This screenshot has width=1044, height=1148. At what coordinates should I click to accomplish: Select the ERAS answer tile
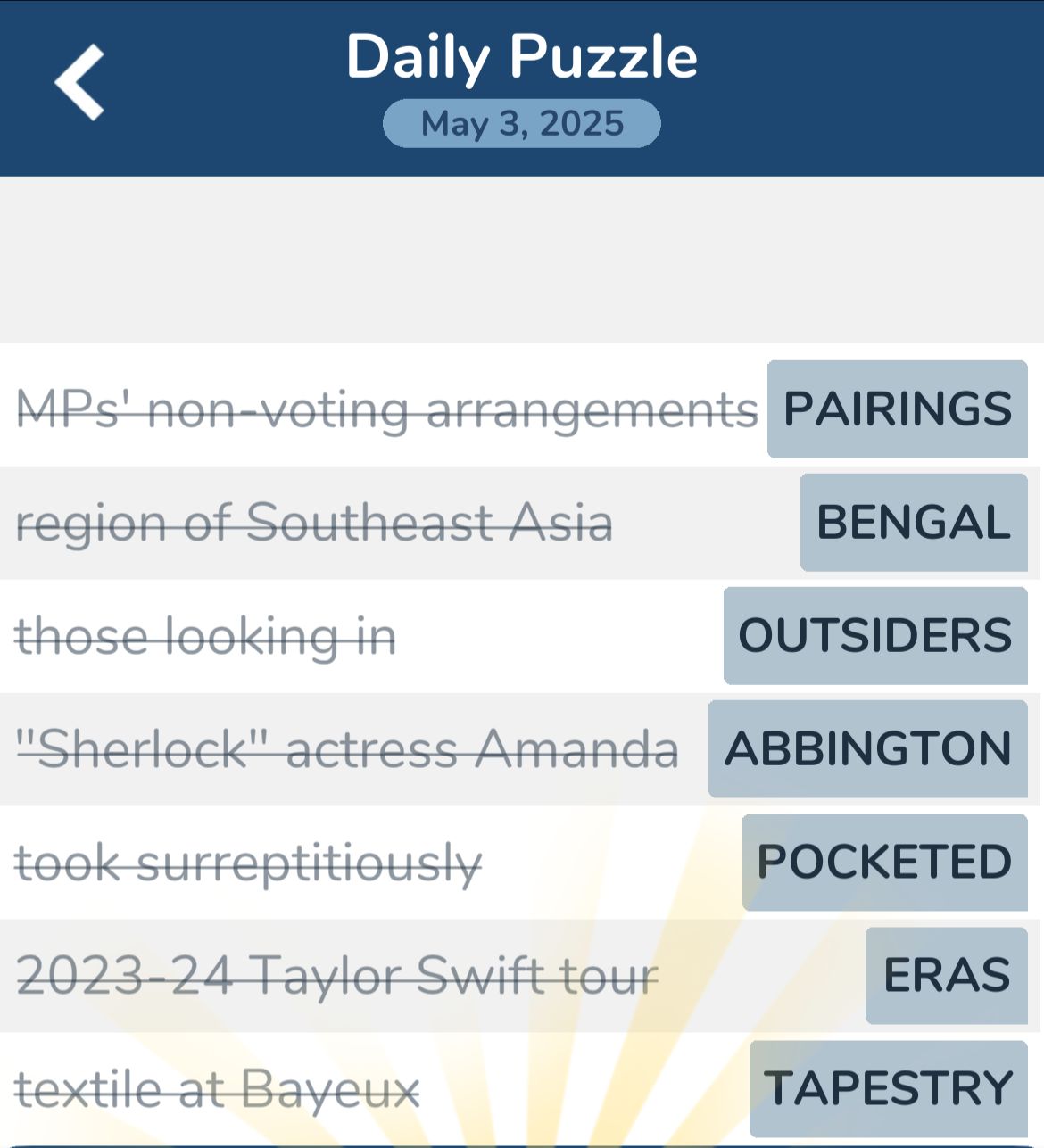click(946, 974)
